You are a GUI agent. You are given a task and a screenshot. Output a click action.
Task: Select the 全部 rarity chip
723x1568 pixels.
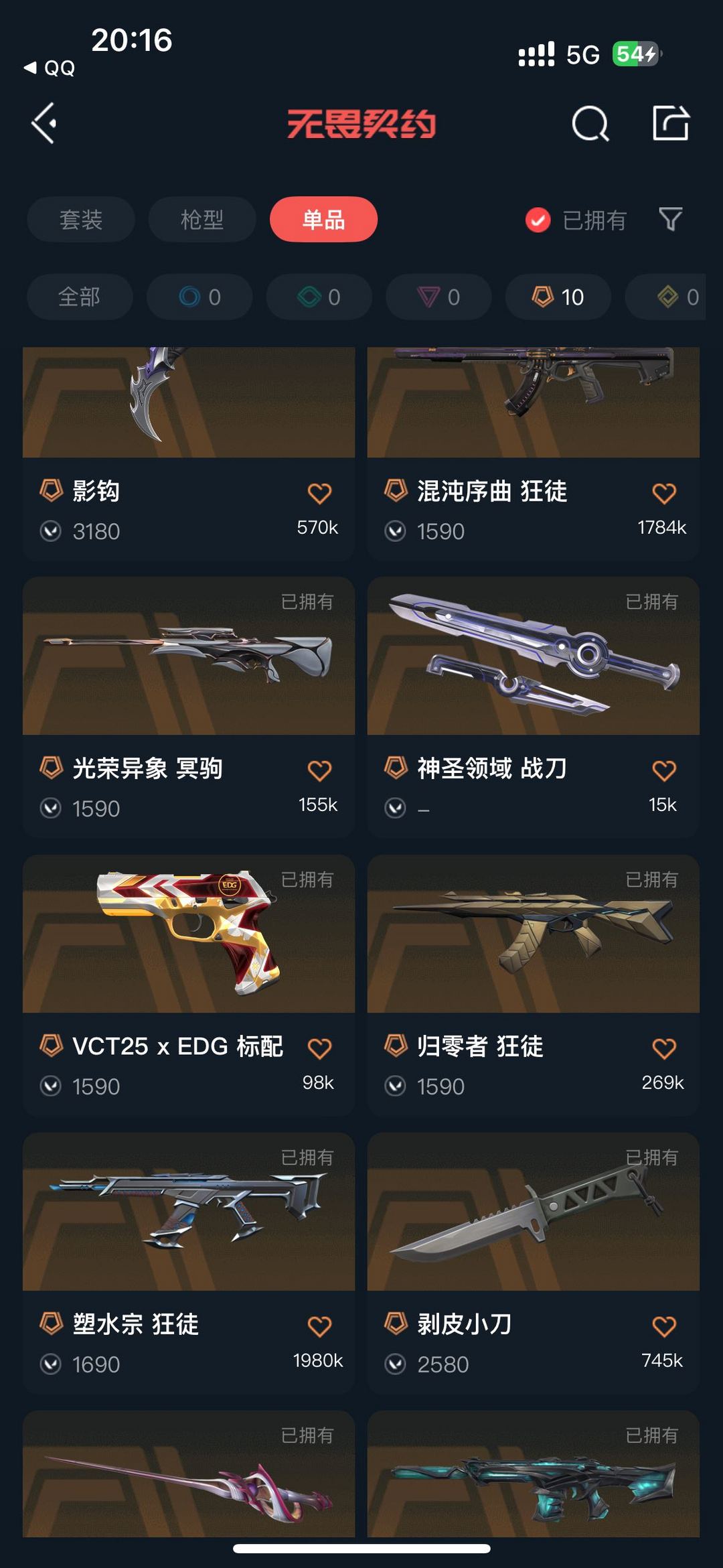[80, 297]
